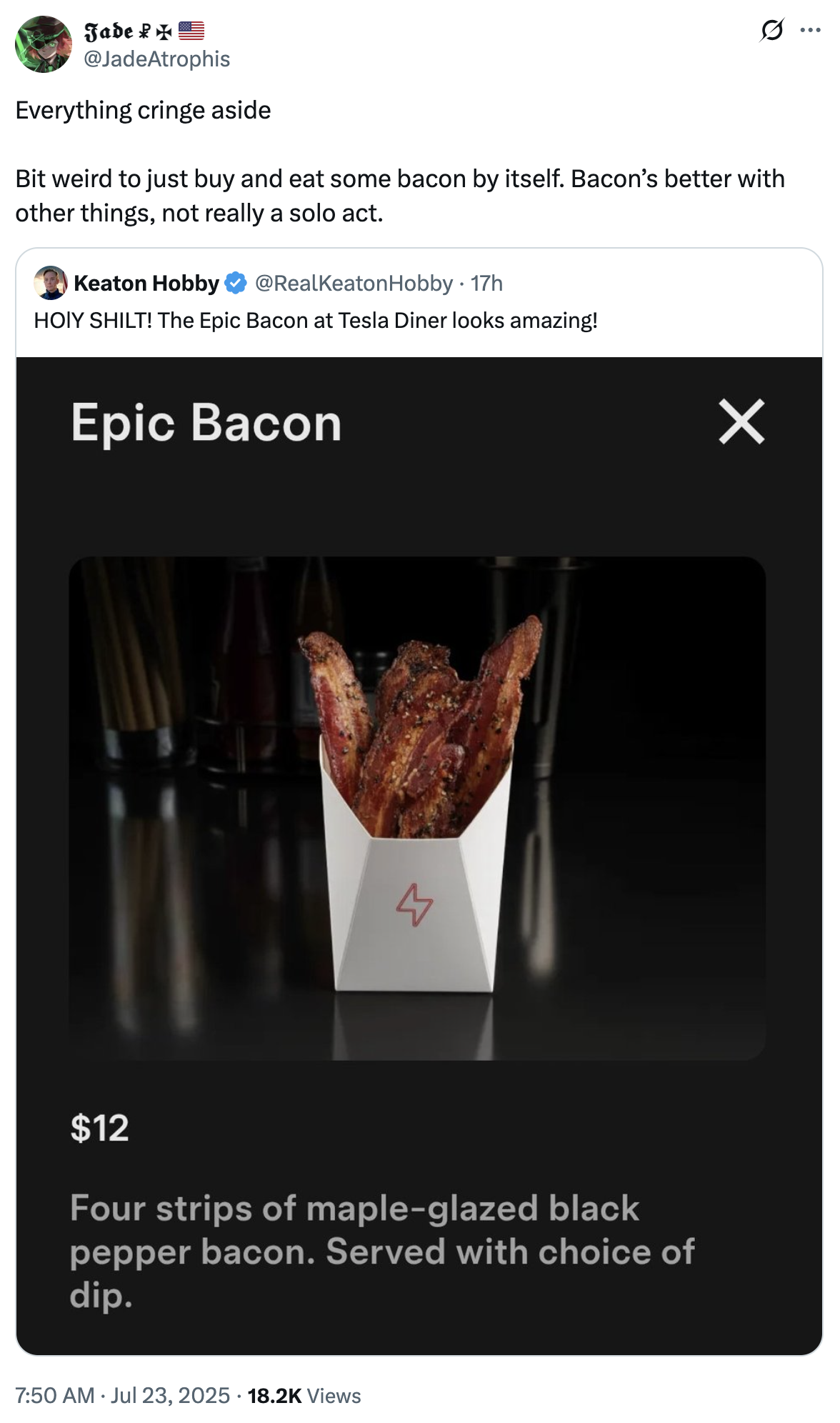
Task: Open Keaton Hobby's profile avatar
Action: 50,284
